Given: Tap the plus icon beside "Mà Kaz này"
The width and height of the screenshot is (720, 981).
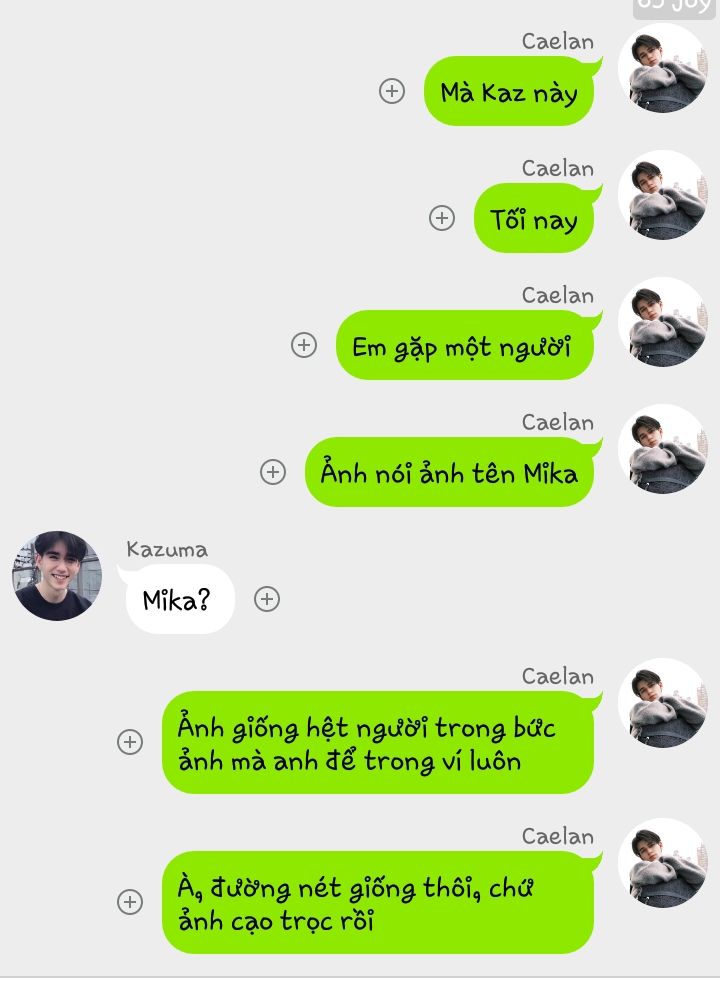Looking at the screenshot, I should [392, 91].
